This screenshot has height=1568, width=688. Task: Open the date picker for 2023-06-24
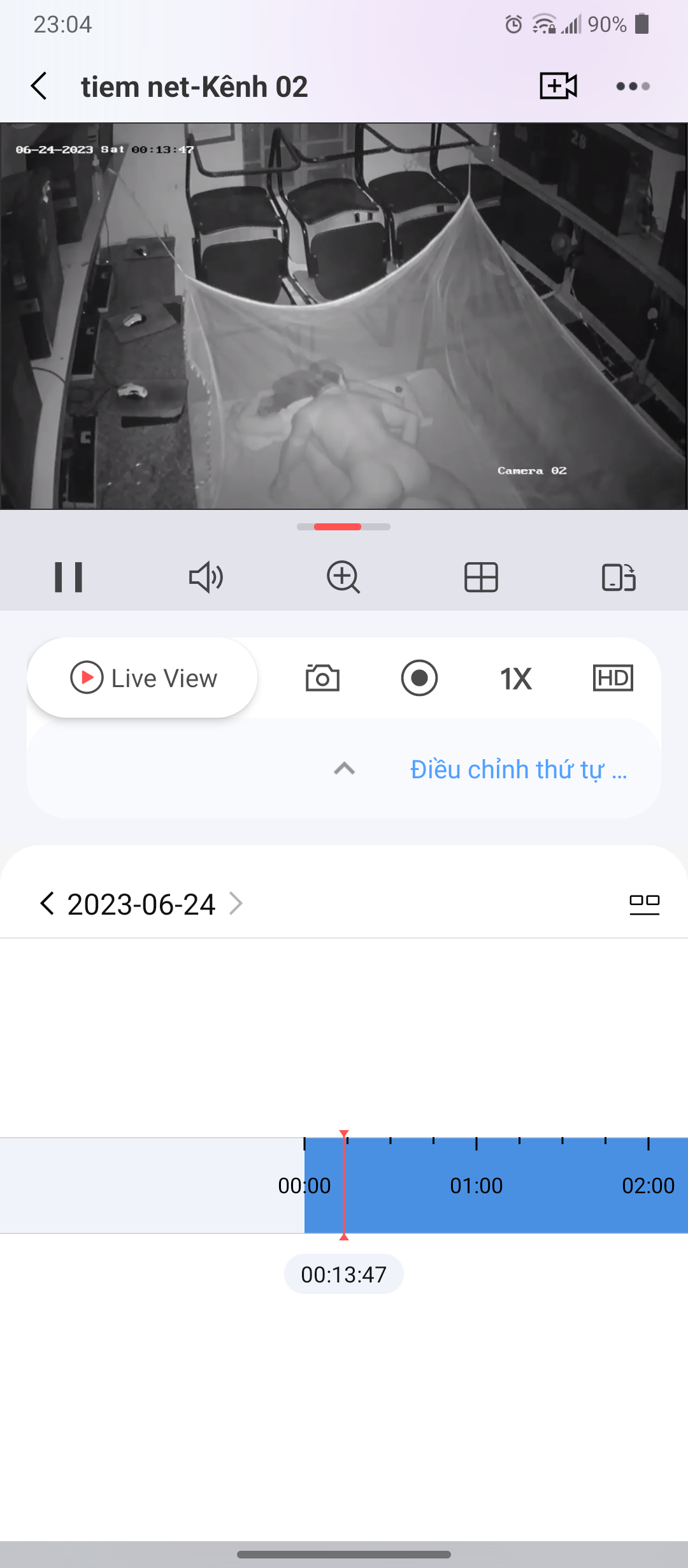pos(141,904)
